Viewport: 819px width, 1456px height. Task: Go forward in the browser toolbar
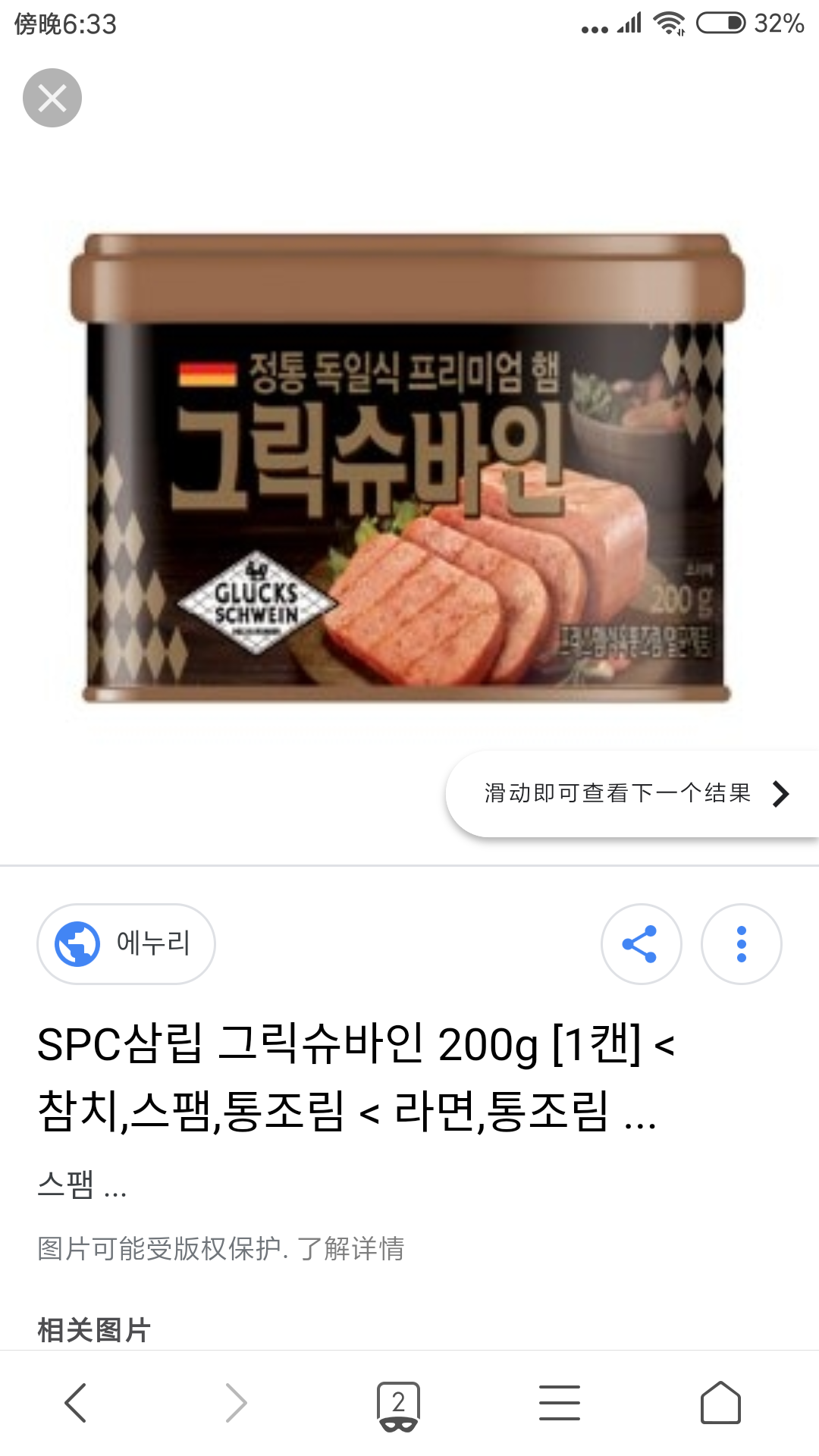pyautogui.click(x=237, y=1403)
